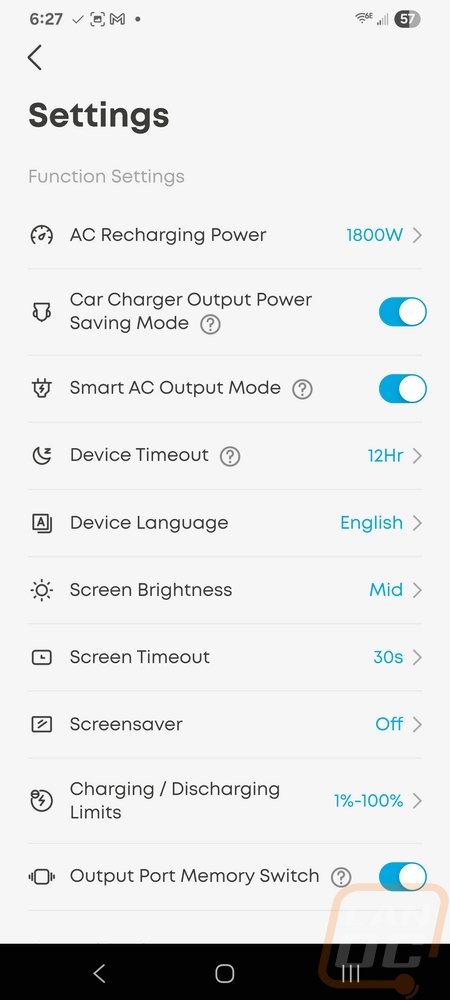Toggle Car Charger Output Power Saving Mode

pos(402,312)
